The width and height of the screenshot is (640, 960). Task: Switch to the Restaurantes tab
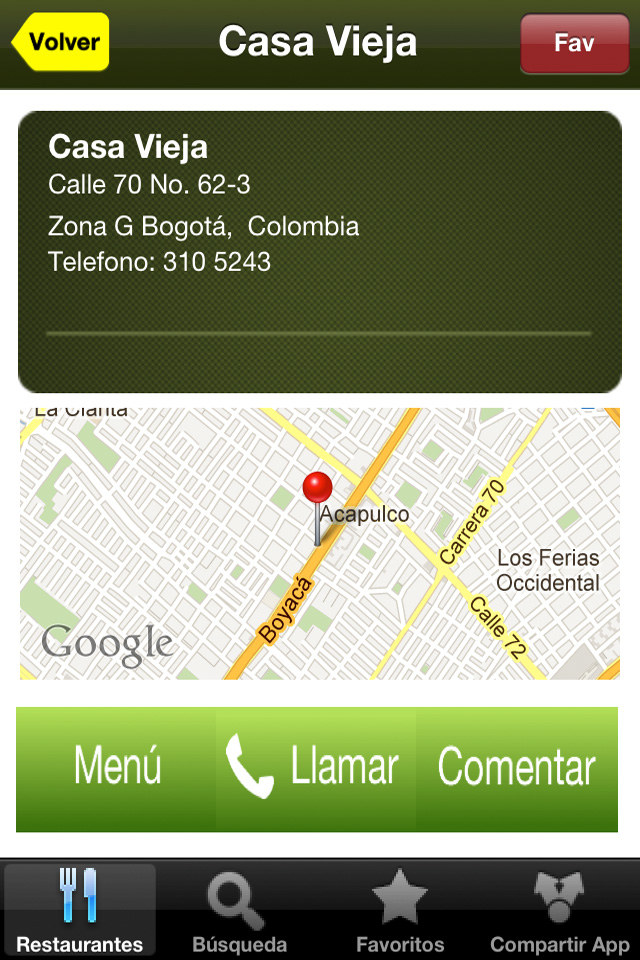coord(80,909)
